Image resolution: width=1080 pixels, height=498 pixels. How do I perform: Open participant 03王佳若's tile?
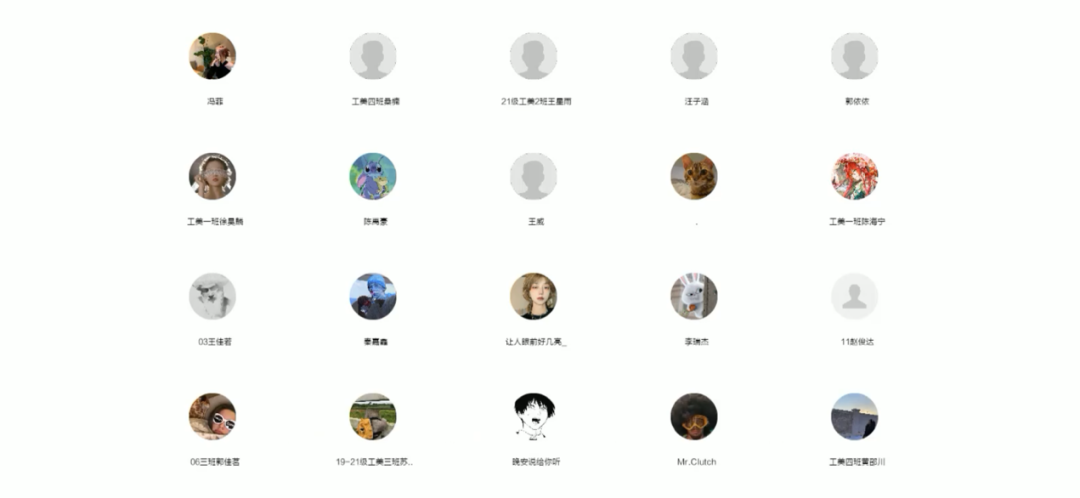pyautogui.click(x=212, y=297)
